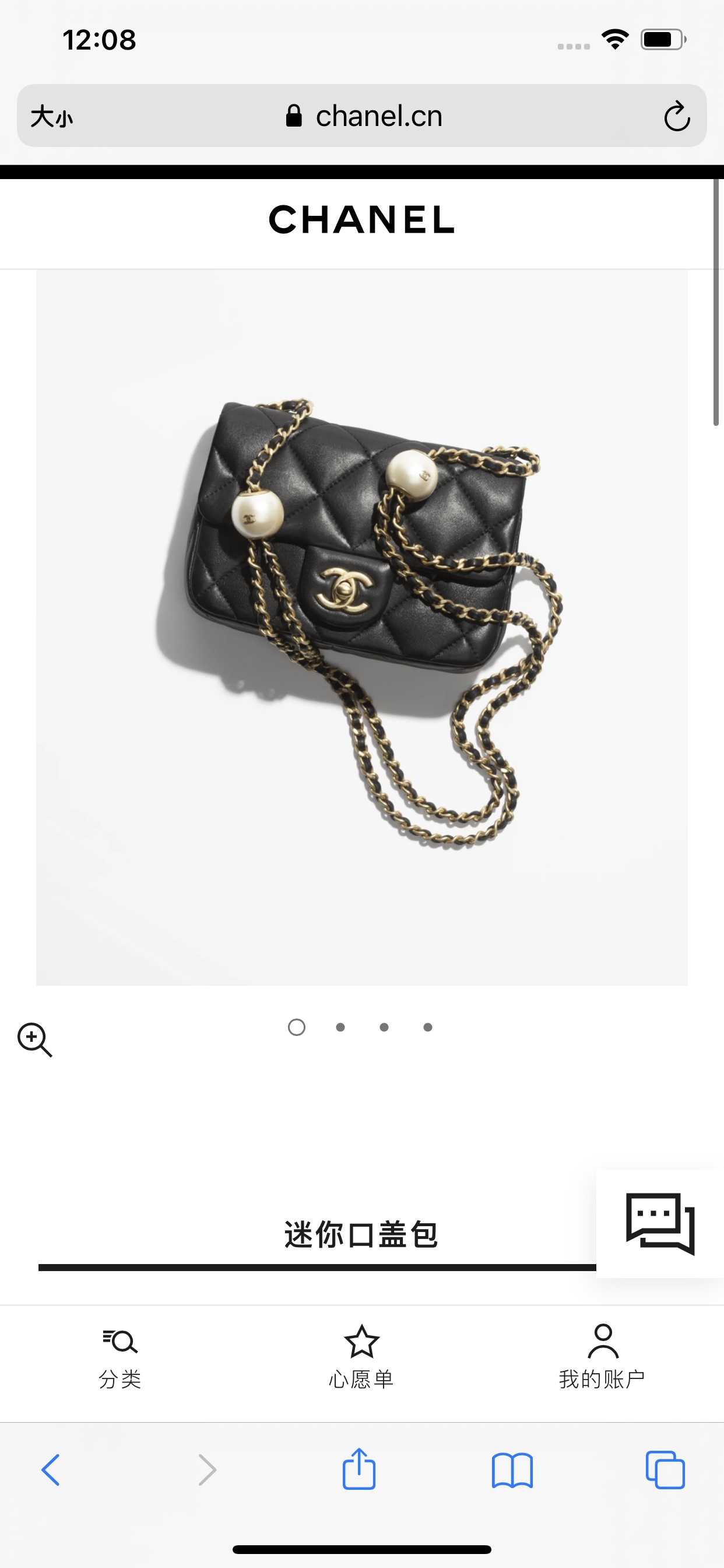Jump to the second product image dot
724x1568 pixels.
pyautogui.click(x=340, y=1027)
